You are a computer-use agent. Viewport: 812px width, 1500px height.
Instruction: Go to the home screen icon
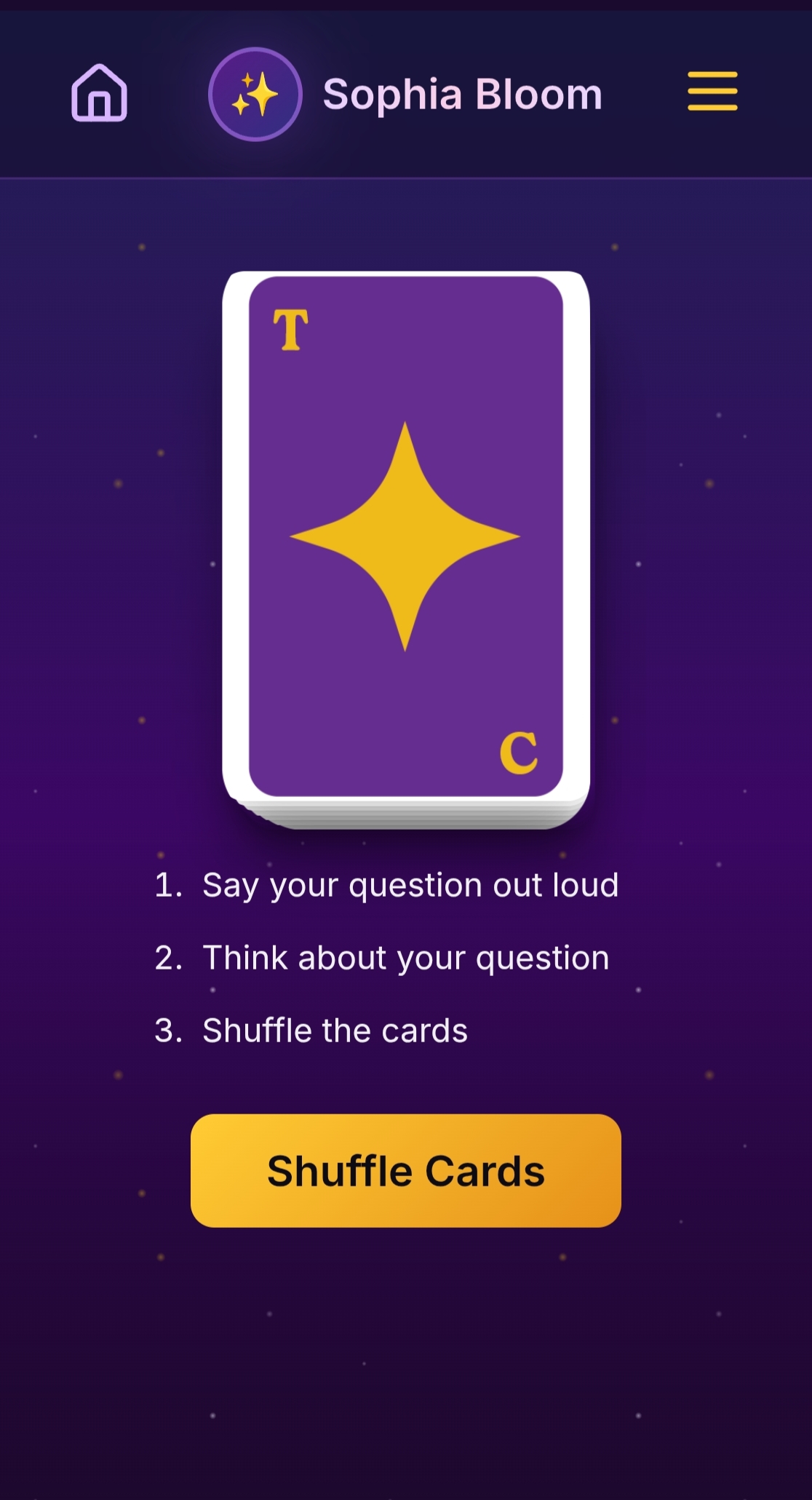tap(99, 93)
